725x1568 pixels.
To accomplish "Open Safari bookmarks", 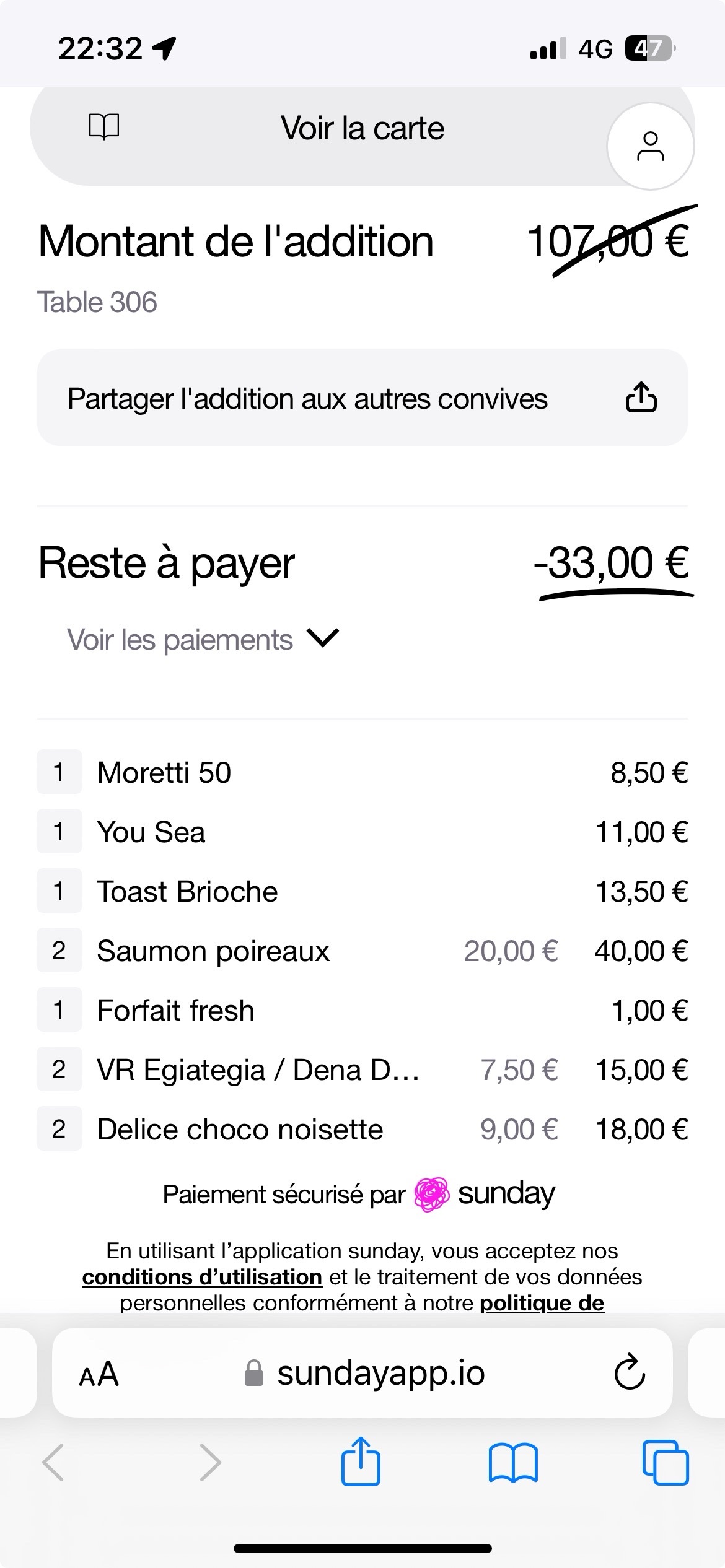I will point(513,1463).
